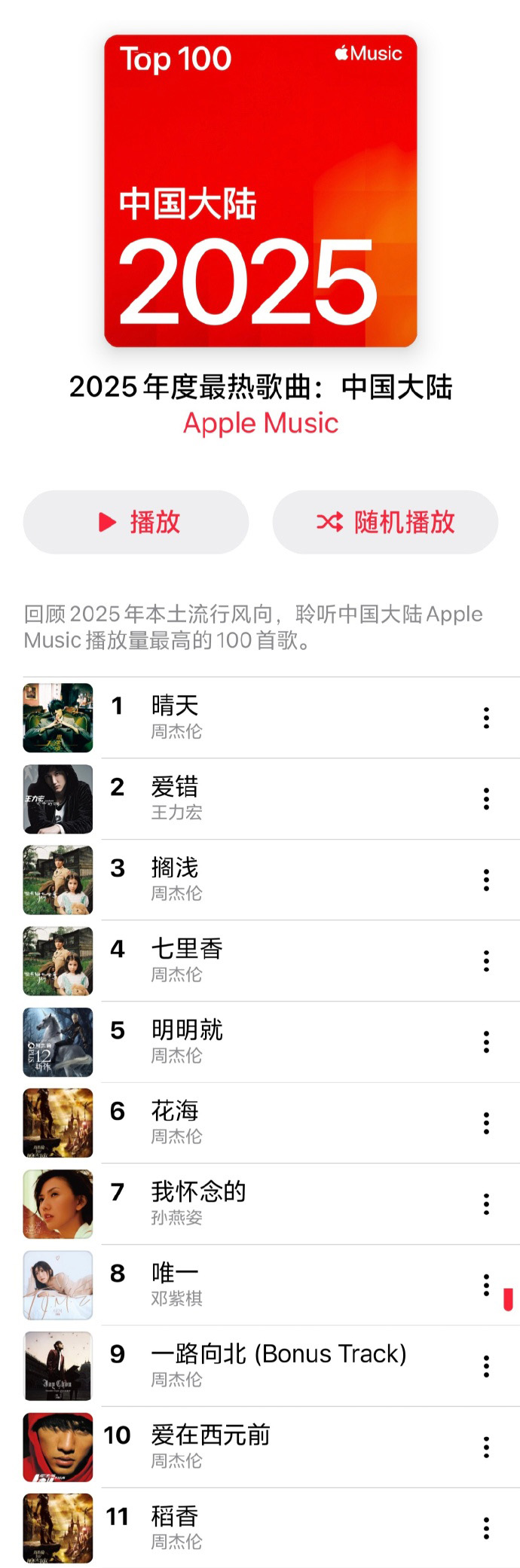The image size is (520, 1568).
Task: Open more options for 七里香
Action: click(x=486, y=961)
